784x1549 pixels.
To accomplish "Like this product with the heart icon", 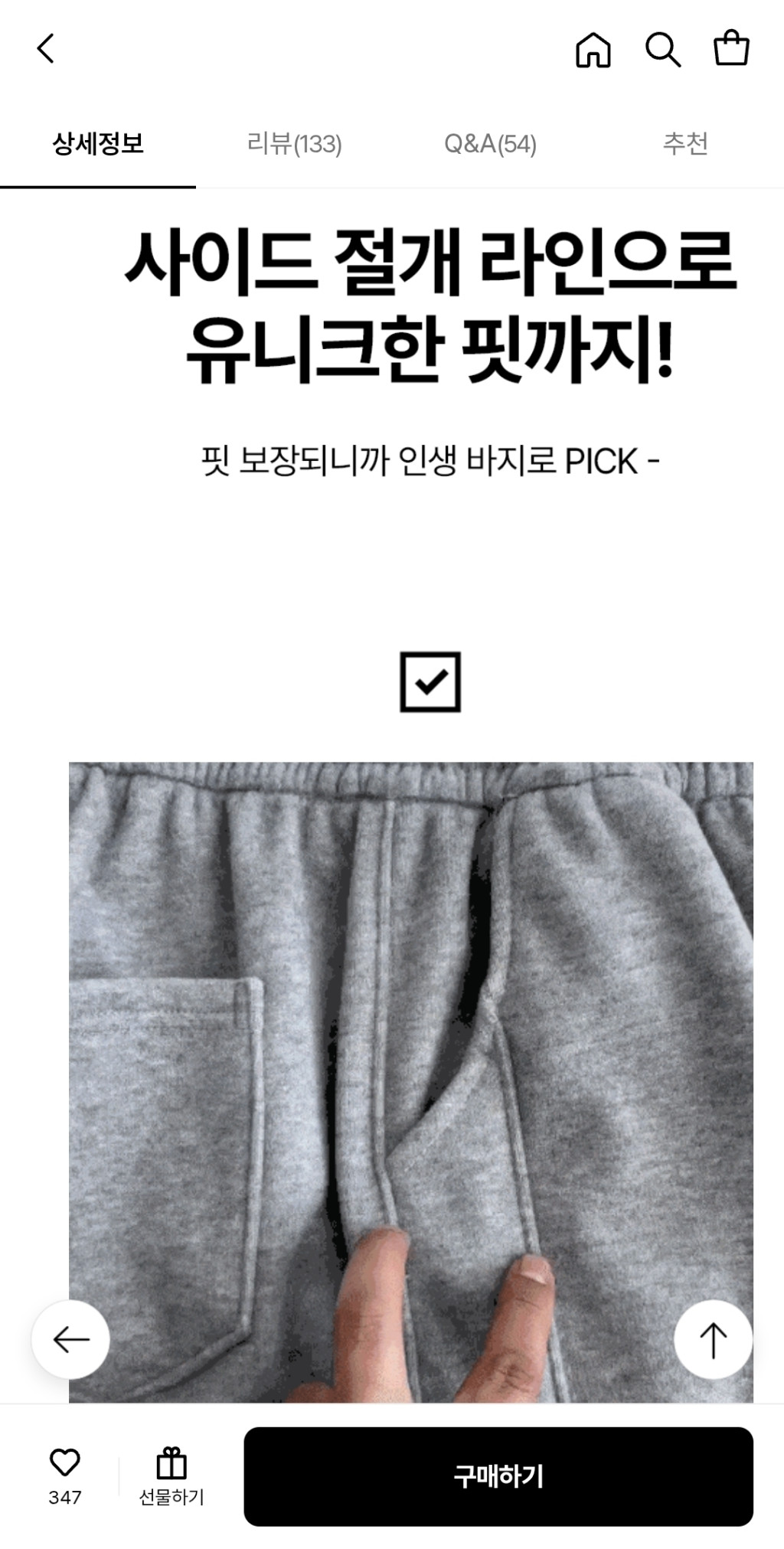I will [x=65, y=1474].
